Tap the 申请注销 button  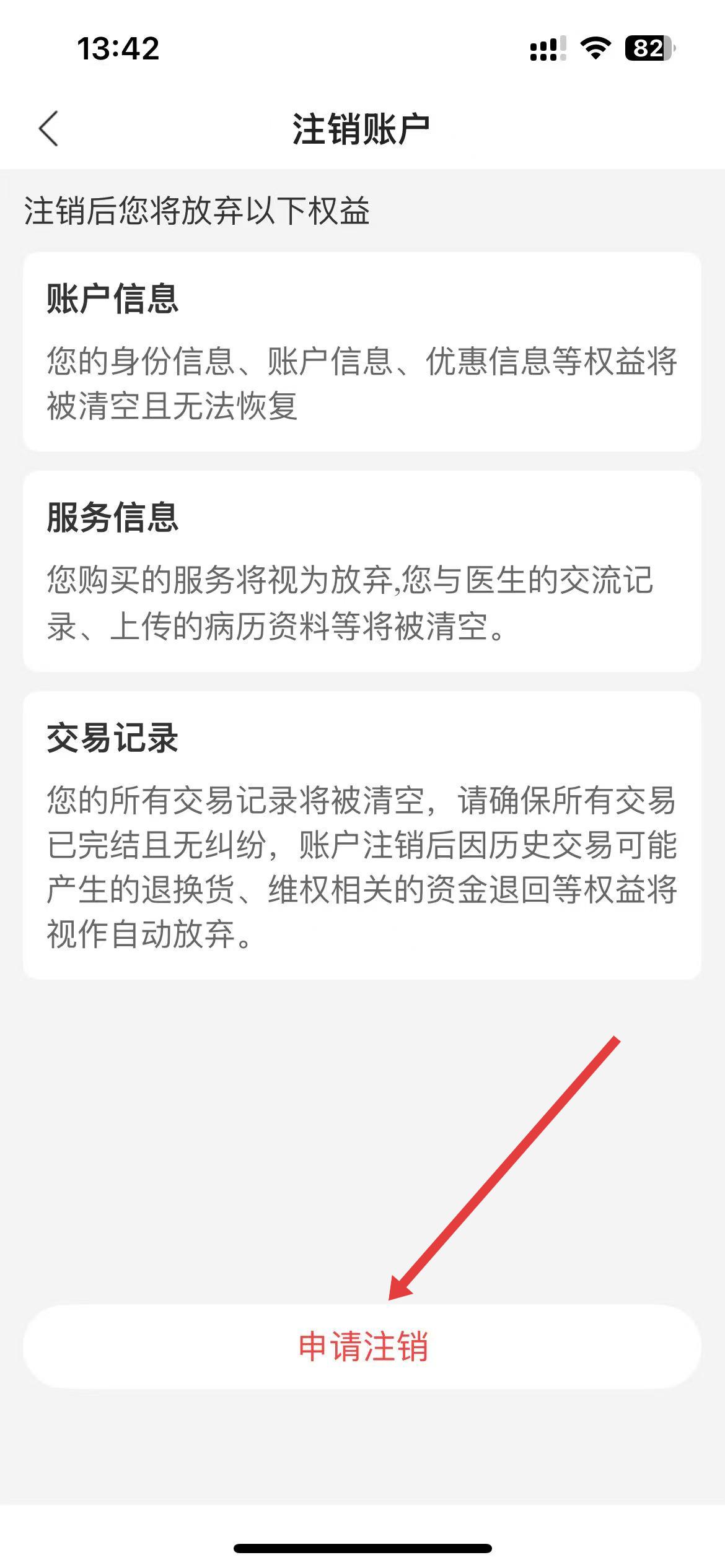pos(362,1346)
